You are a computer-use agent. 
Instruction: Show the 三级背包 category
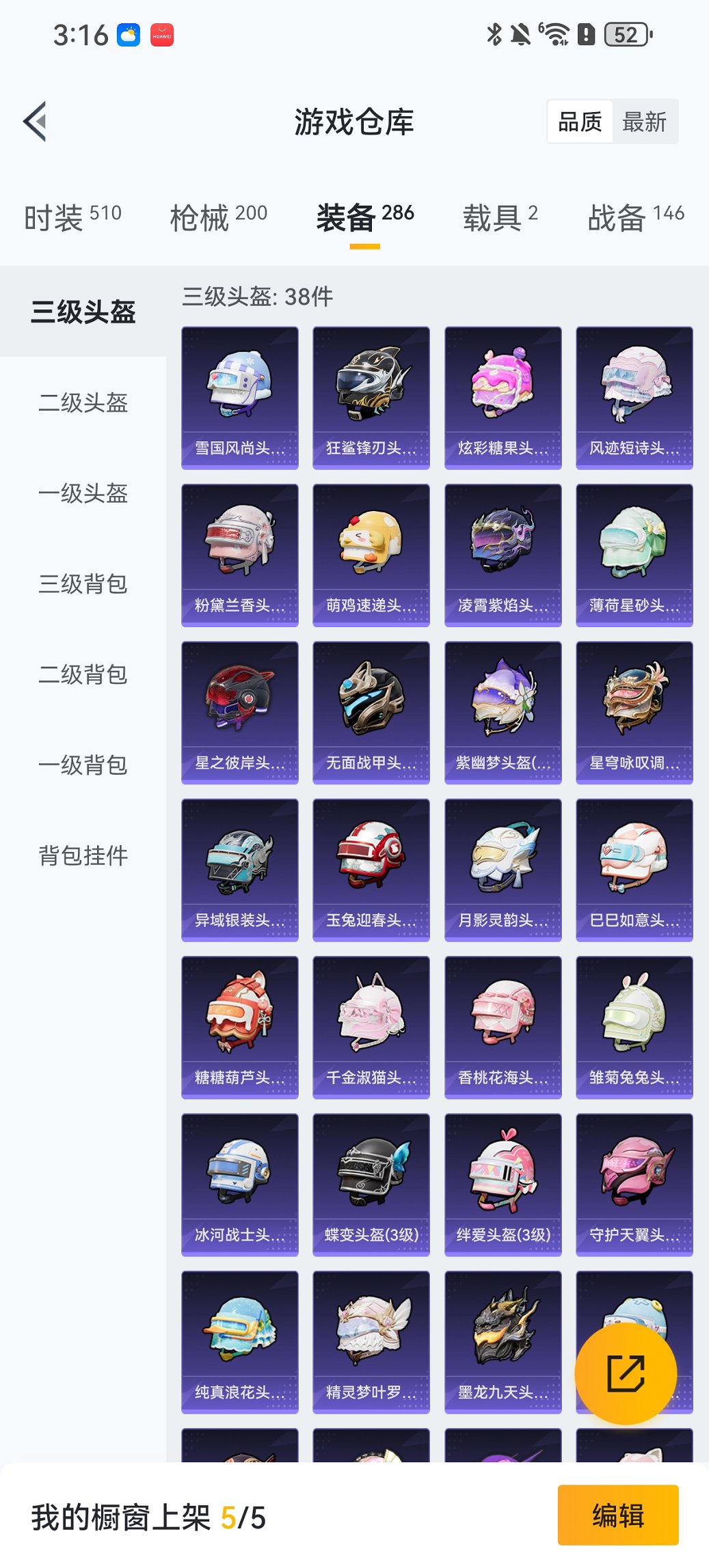click(83, 584)
